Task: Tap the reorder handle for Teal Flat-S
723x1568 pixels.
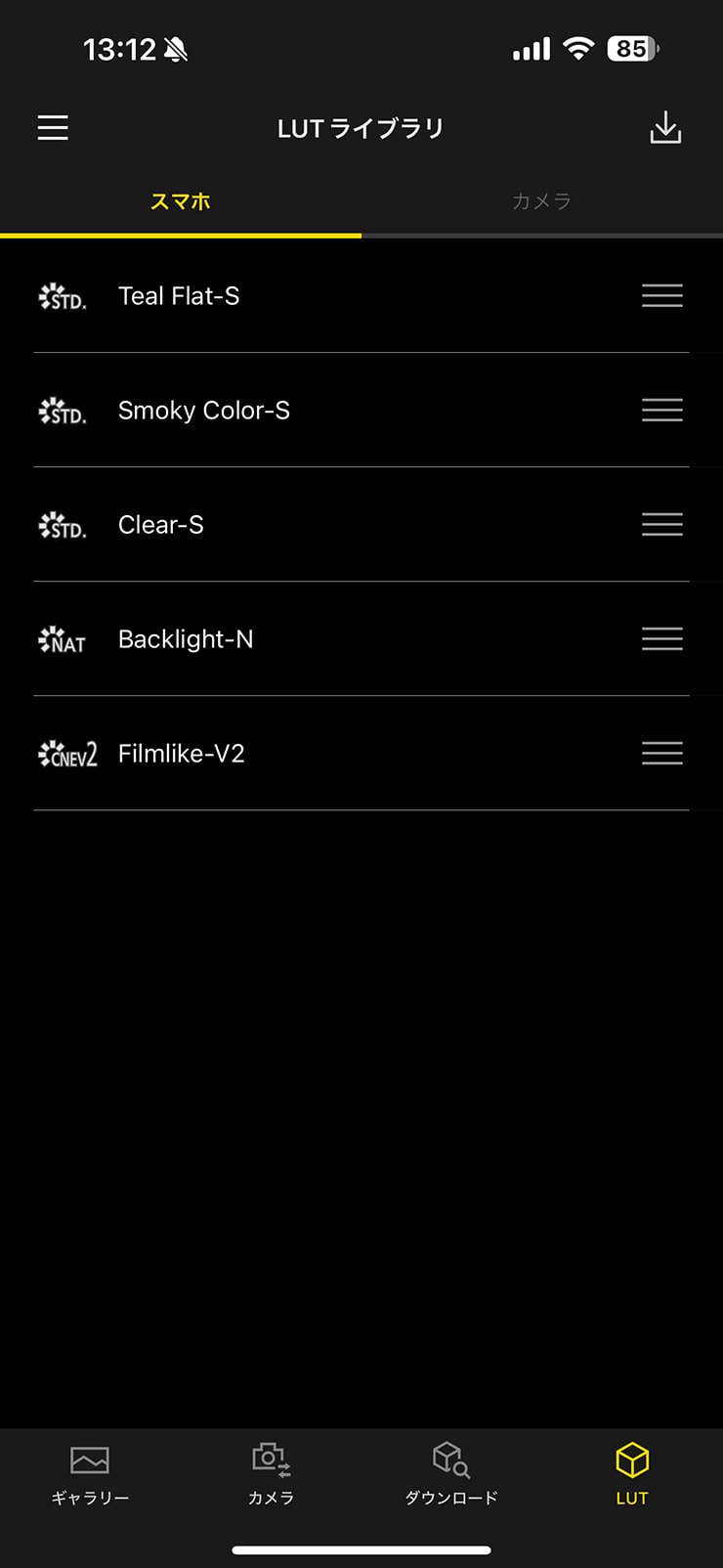Action: point(661,296)
